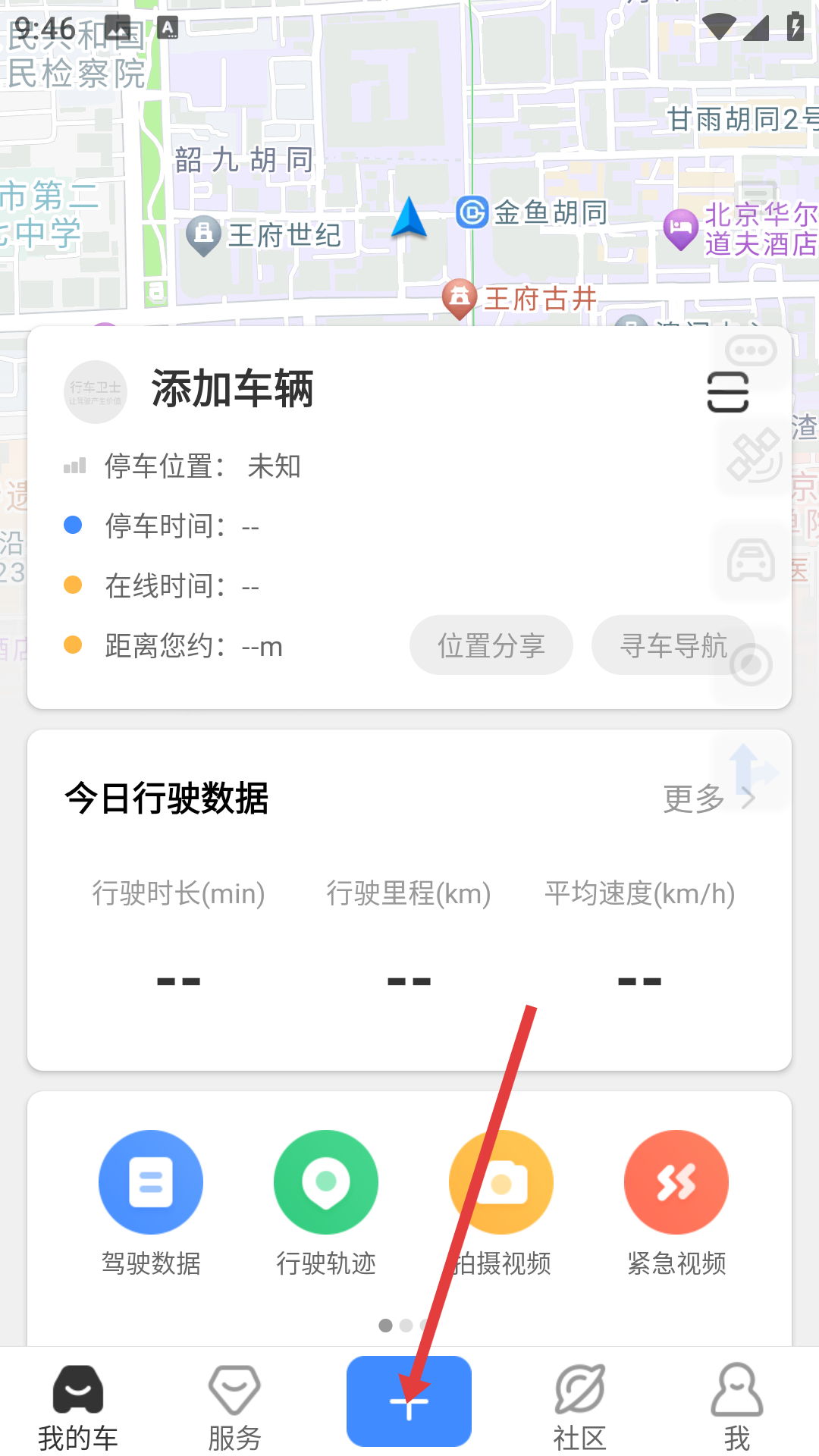This screenshot has width=819, height=1456.
Task: Toggle the satellite map layer icon
Action: (x=753, y=455)
